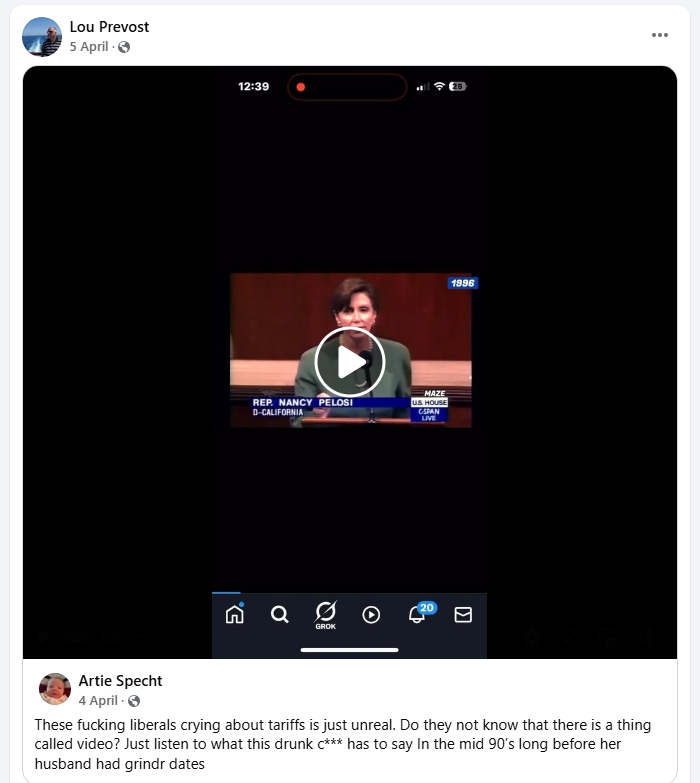Open Lou Prevost's profile from his name
Viewport: 700px width, 783px height.
109,27
